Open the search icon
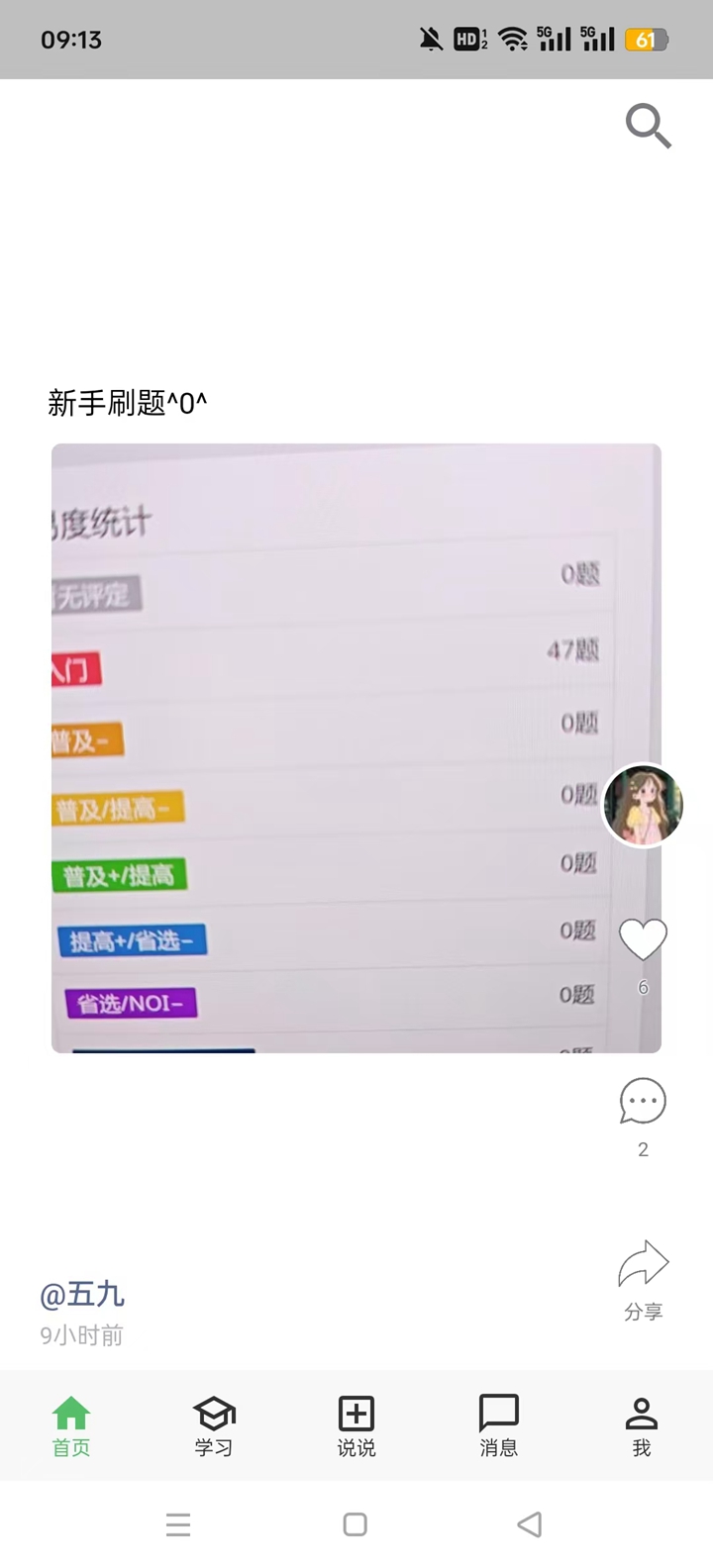Screen dimensions: 713x1568 tap(649, 126)
